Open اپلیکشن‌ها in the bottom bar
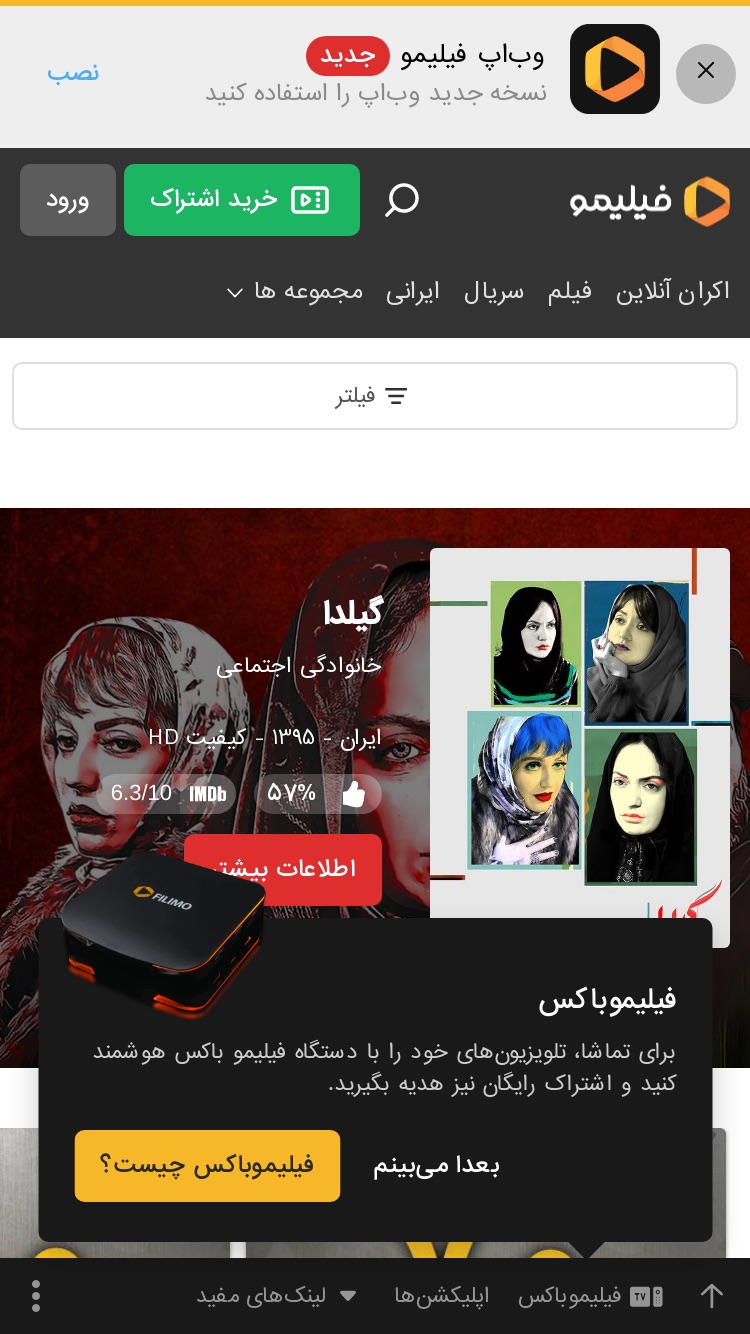This screenshot has width=750, height=1334. coord(441,1296)
